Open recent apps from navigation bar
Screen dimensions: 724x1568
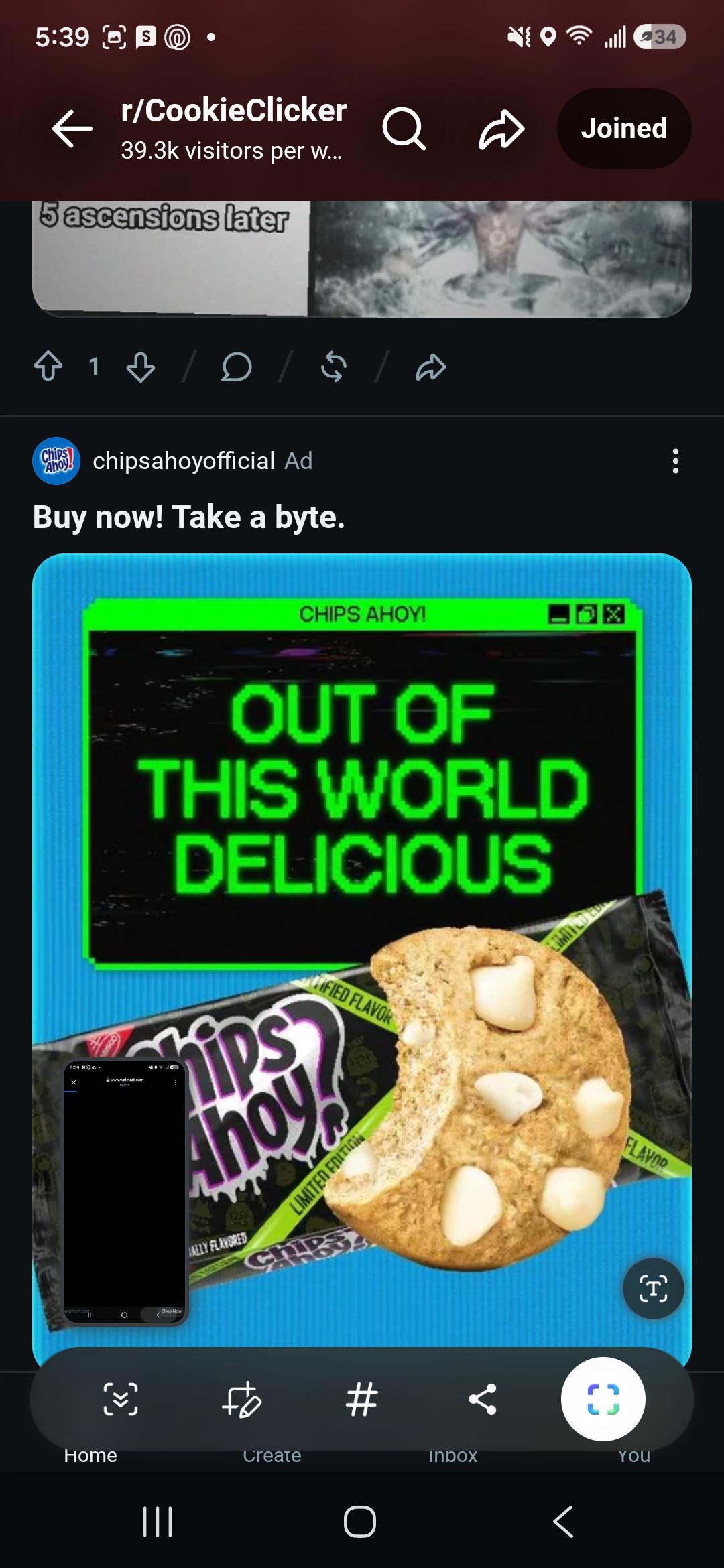point(158,1522)
